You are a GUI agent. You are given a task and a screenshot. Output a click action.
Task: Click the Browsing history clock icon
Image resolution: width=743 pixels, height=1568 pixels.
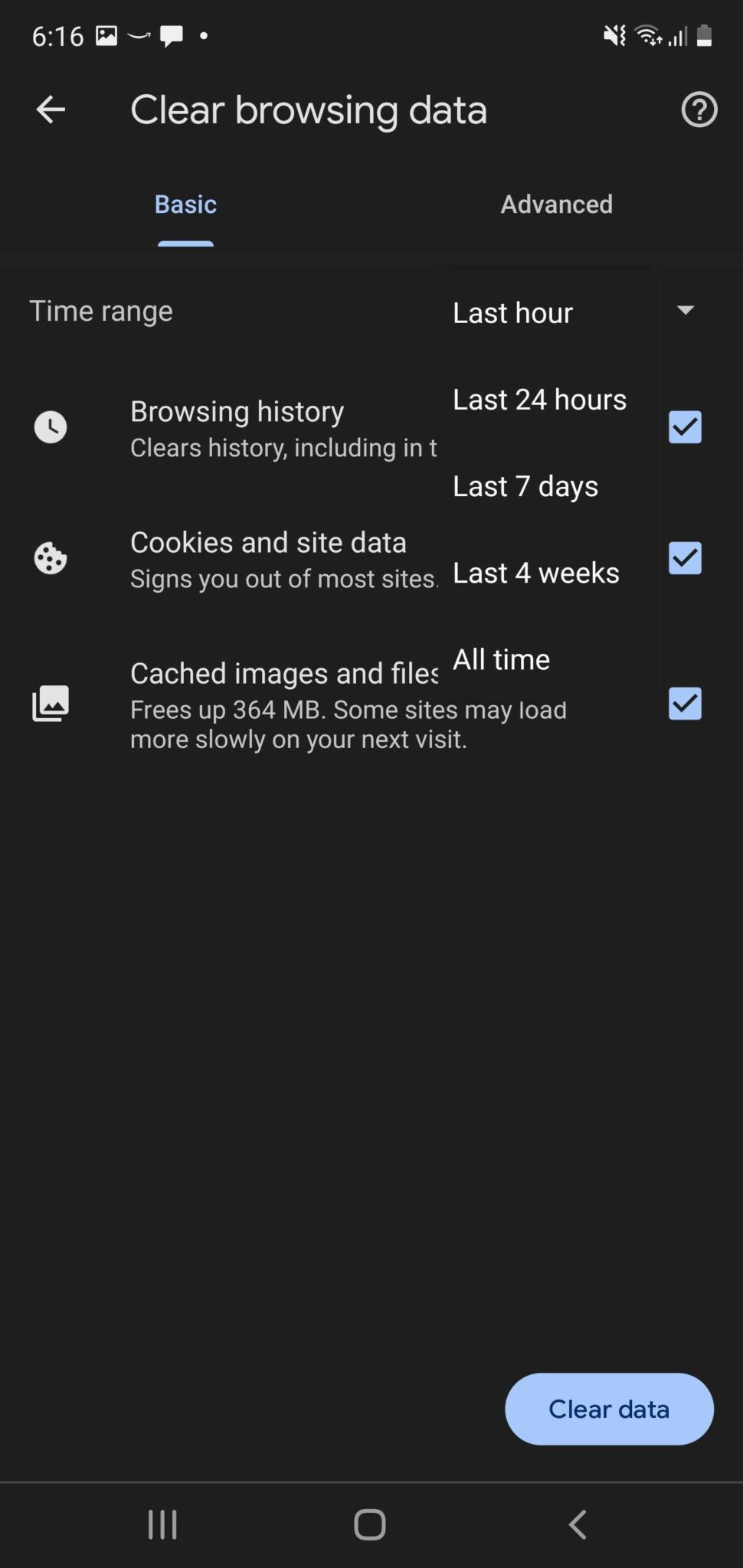[x=51, y=427]
